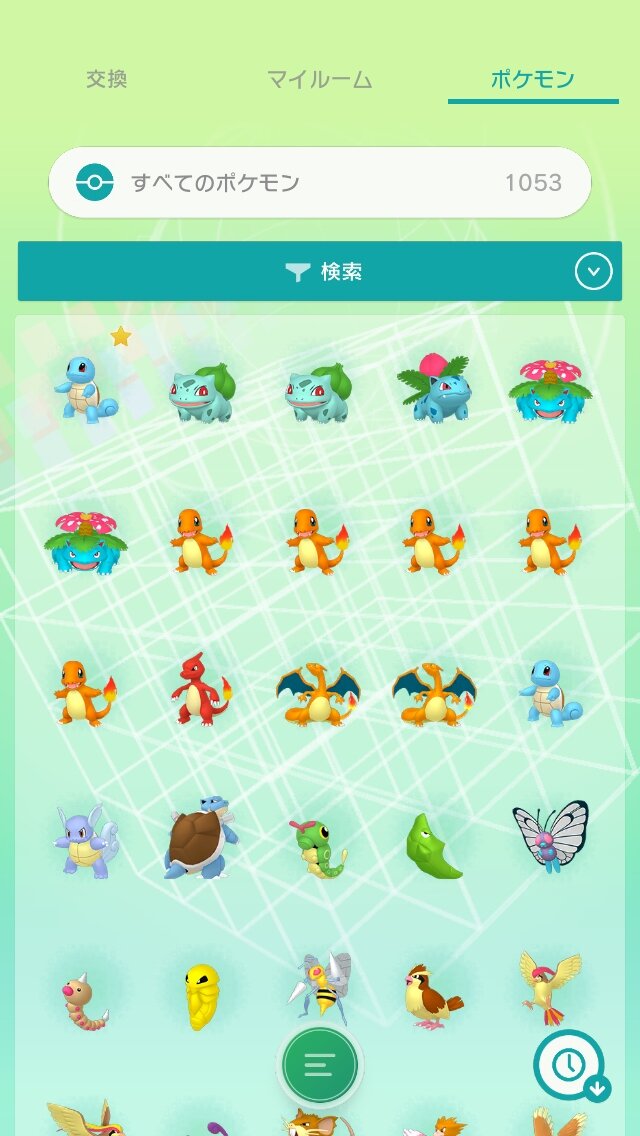Open the Weedle entry
Screen dimensions: 640x1136
point(85,997)
